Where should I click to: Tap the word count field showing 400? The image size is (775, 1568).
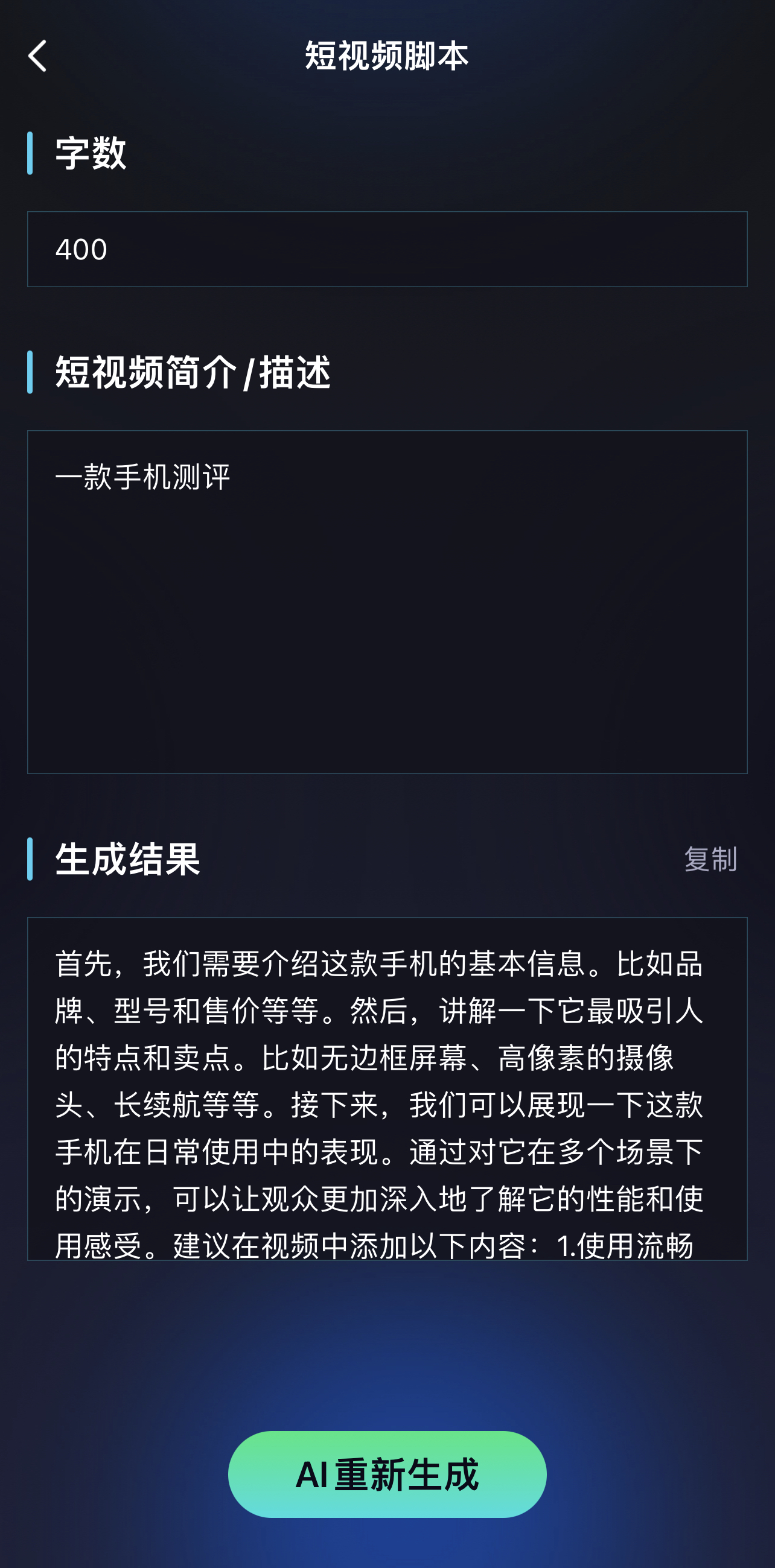387,249
